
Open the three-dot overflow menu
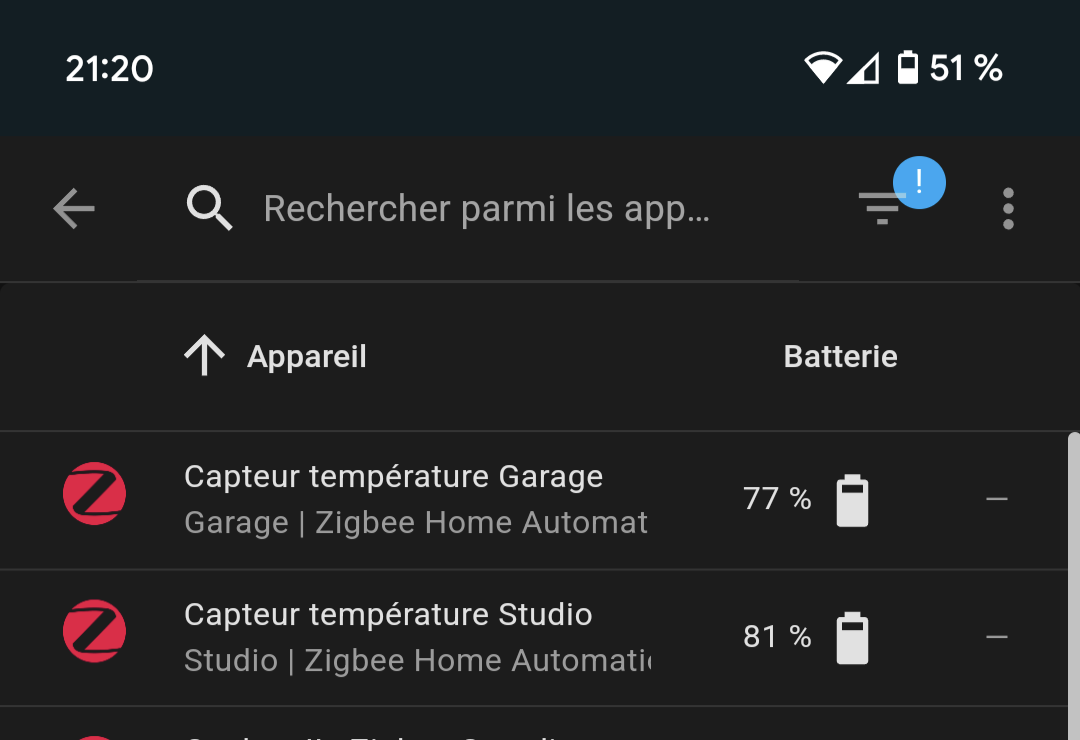coord(1008,209)
